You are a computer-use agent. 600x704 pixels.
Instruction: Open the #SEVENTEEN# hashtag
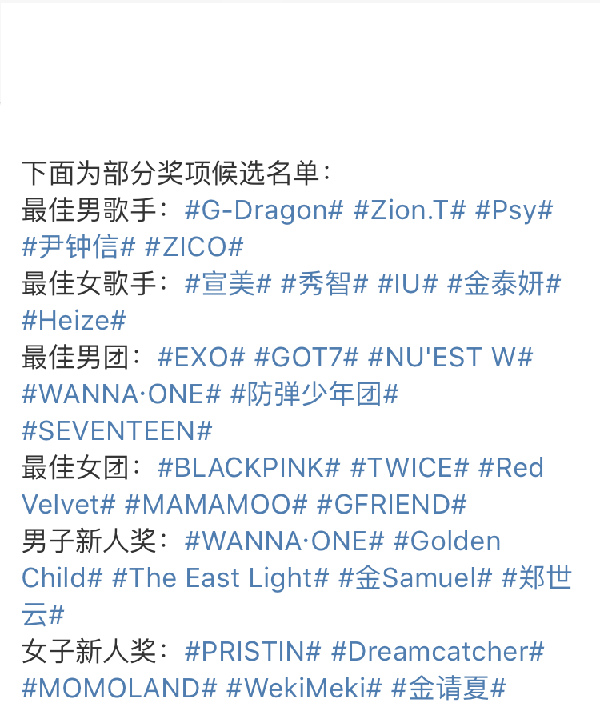[x=117, y=431]
